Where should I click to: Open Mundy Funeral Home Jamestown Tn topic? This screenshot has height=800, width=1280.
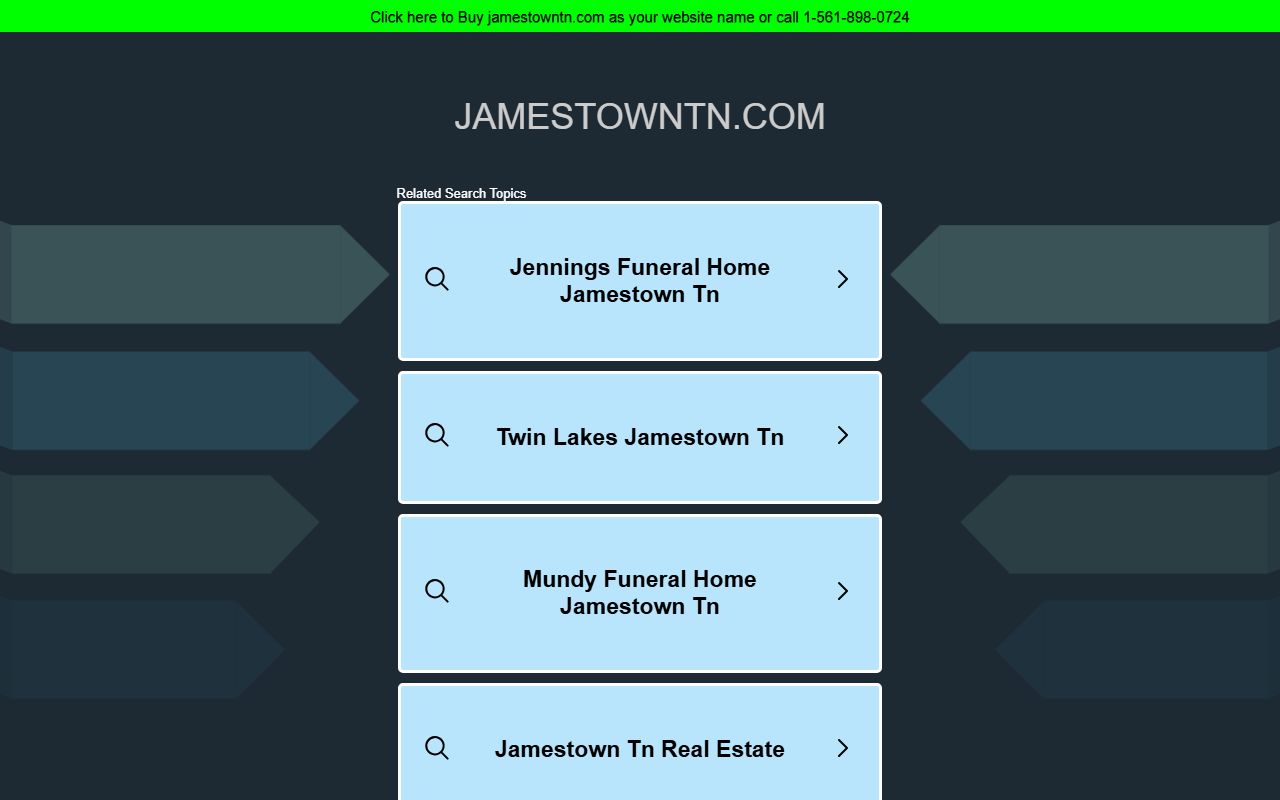pyautogui.click(x=640, y=592)
